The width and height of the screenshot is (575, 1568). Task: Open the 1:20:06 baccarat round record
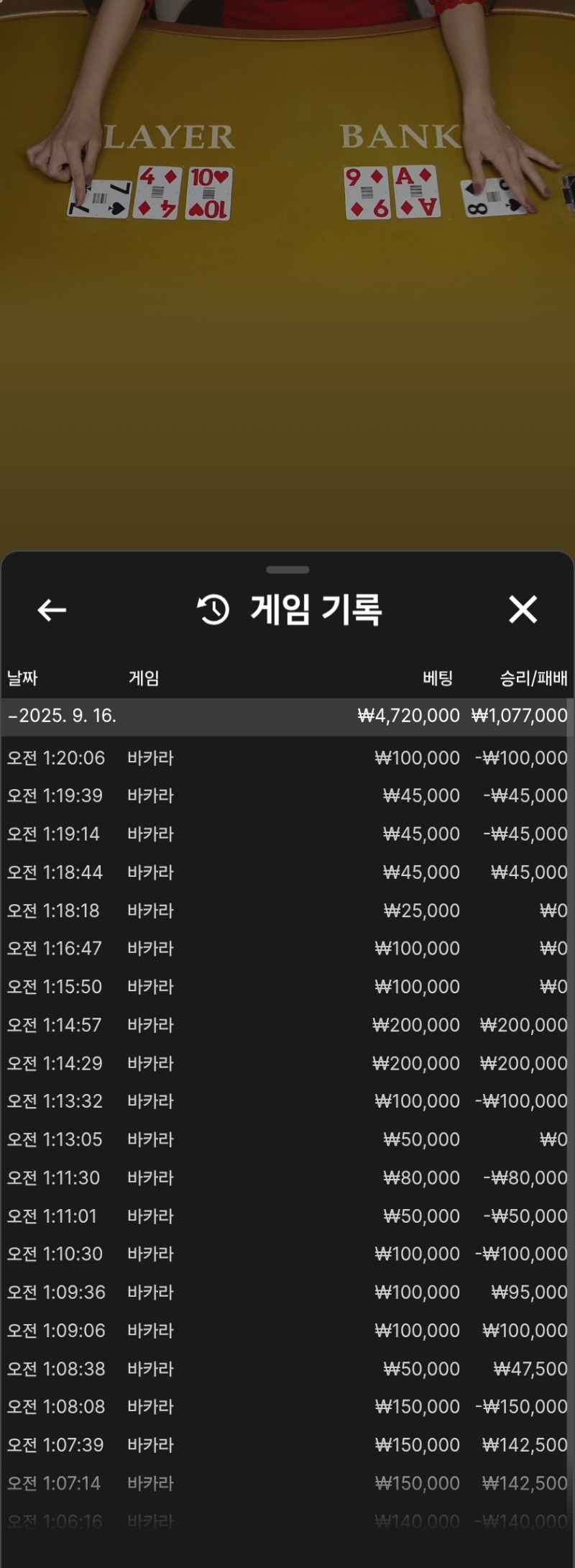[x=287, y=758]
